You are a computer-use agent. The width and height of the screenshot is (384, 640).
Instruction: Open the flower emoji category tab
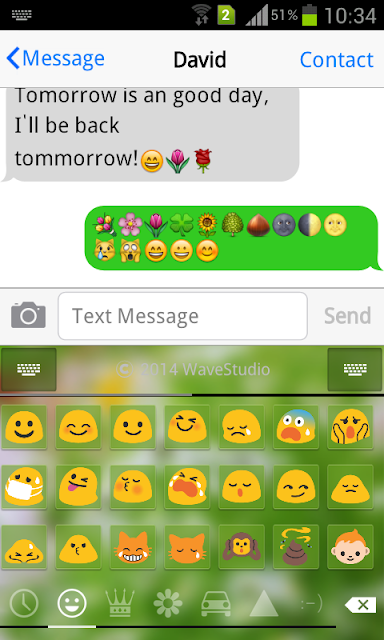click(x=168, y=603)
